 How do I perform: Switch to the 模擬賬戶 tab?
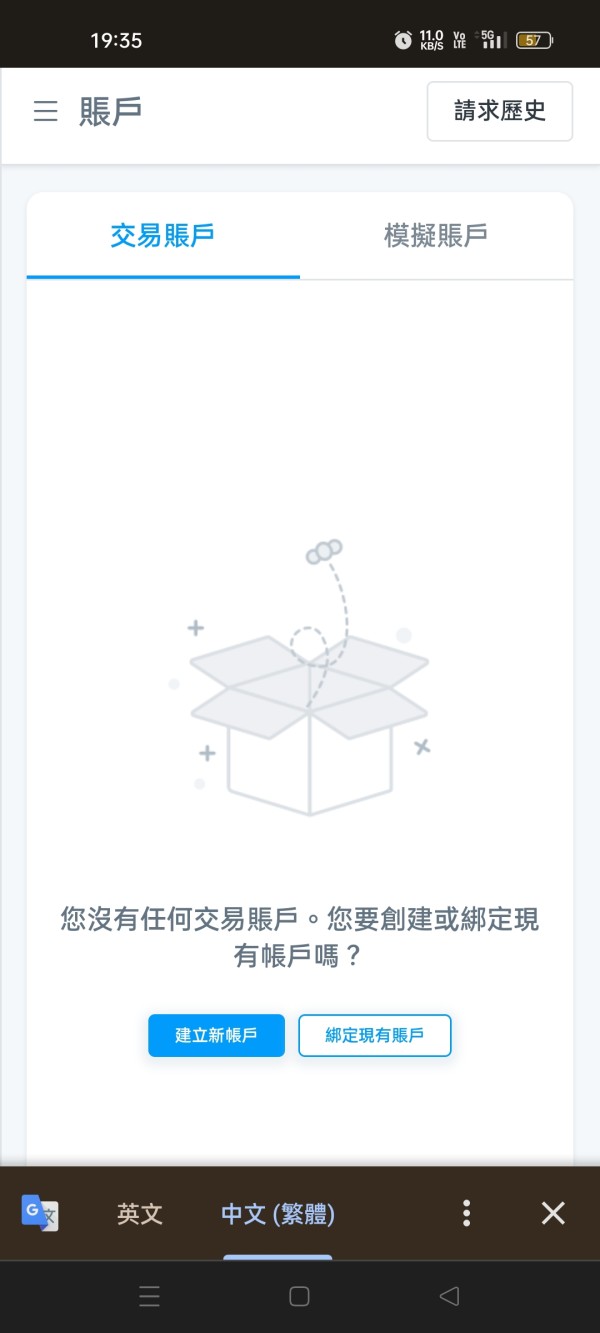(x=436, y=236)
